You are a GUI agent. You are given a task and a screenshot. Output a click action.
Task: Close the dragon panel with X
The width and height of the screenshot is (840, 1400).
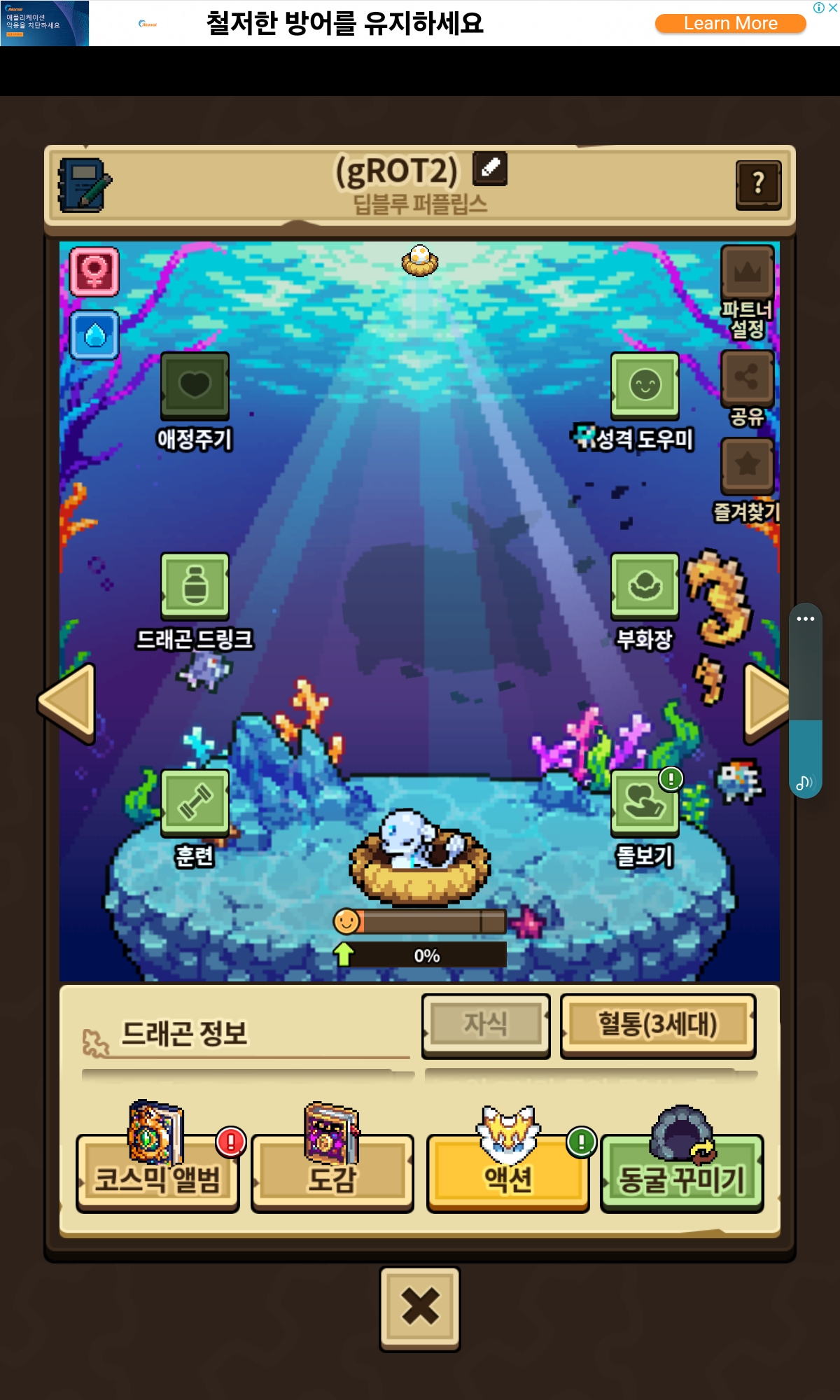[x=420, y=1308]
